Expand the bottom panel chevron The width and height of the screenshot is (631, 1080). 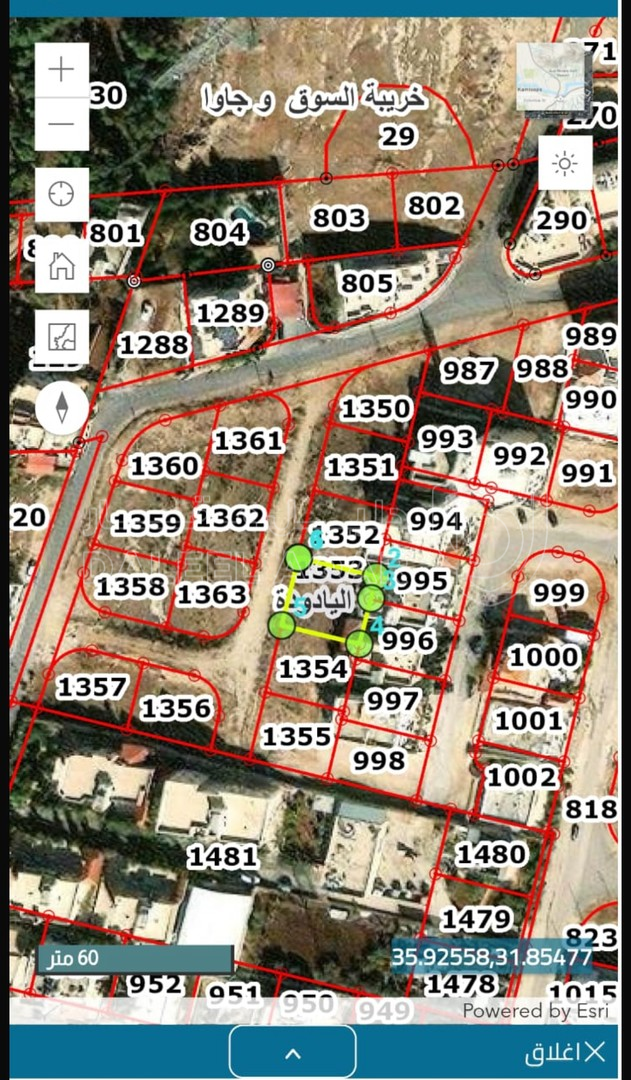[292, 1052]
